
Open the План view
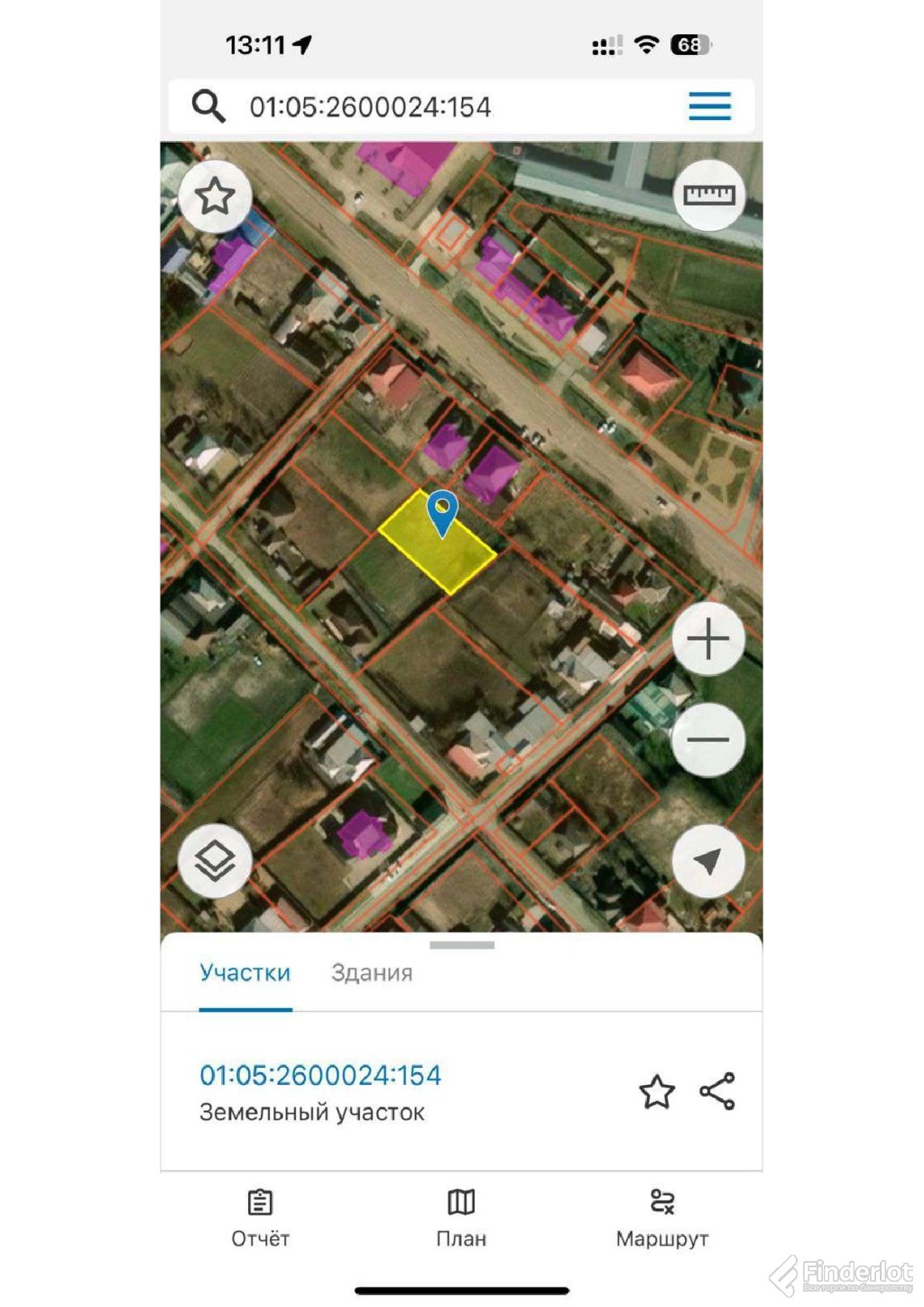click(x=461, y=1218)
